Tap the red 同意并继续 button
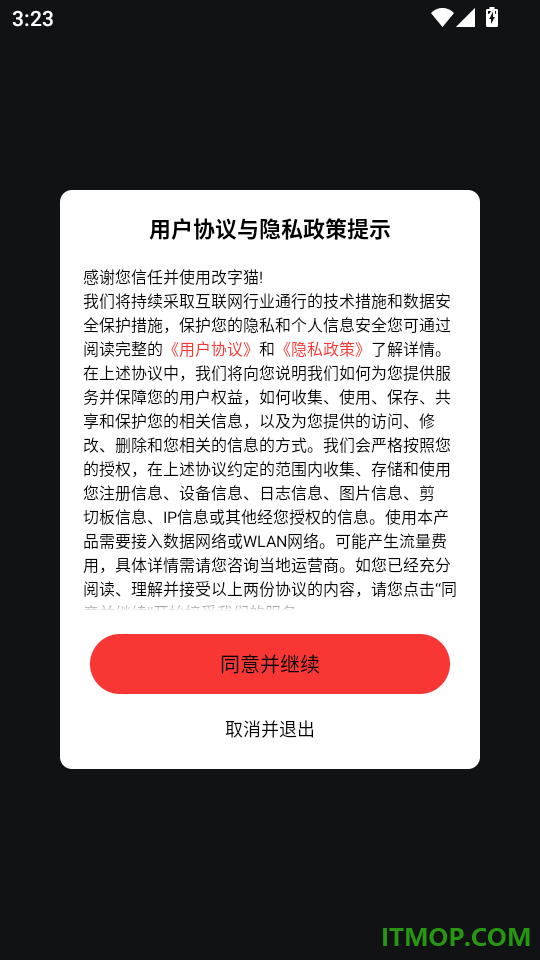The image size is (540, 960). pos(270,664)
